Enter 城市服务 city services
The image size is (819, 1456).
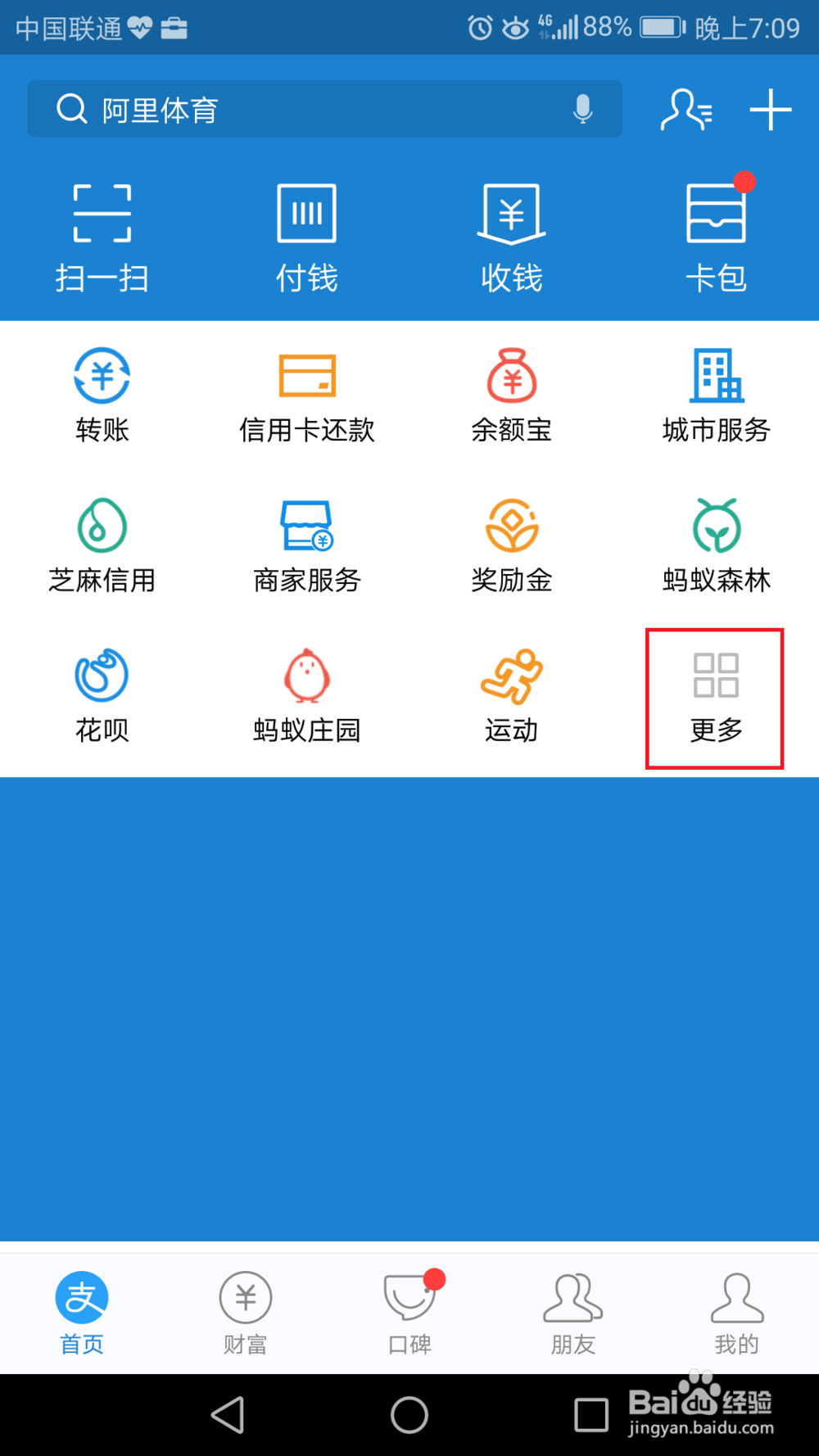pos(716,393)
